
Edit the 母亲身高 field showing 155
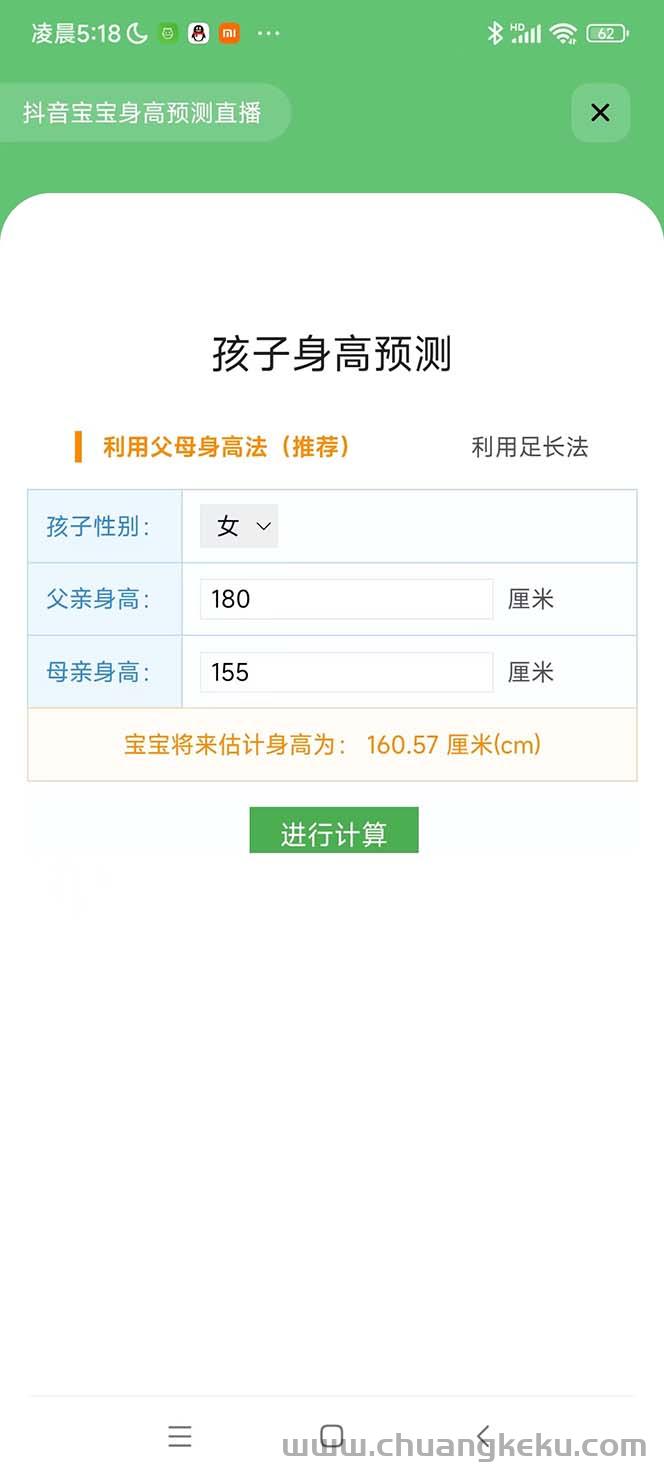pyautogui.click(x=346, y=672)
